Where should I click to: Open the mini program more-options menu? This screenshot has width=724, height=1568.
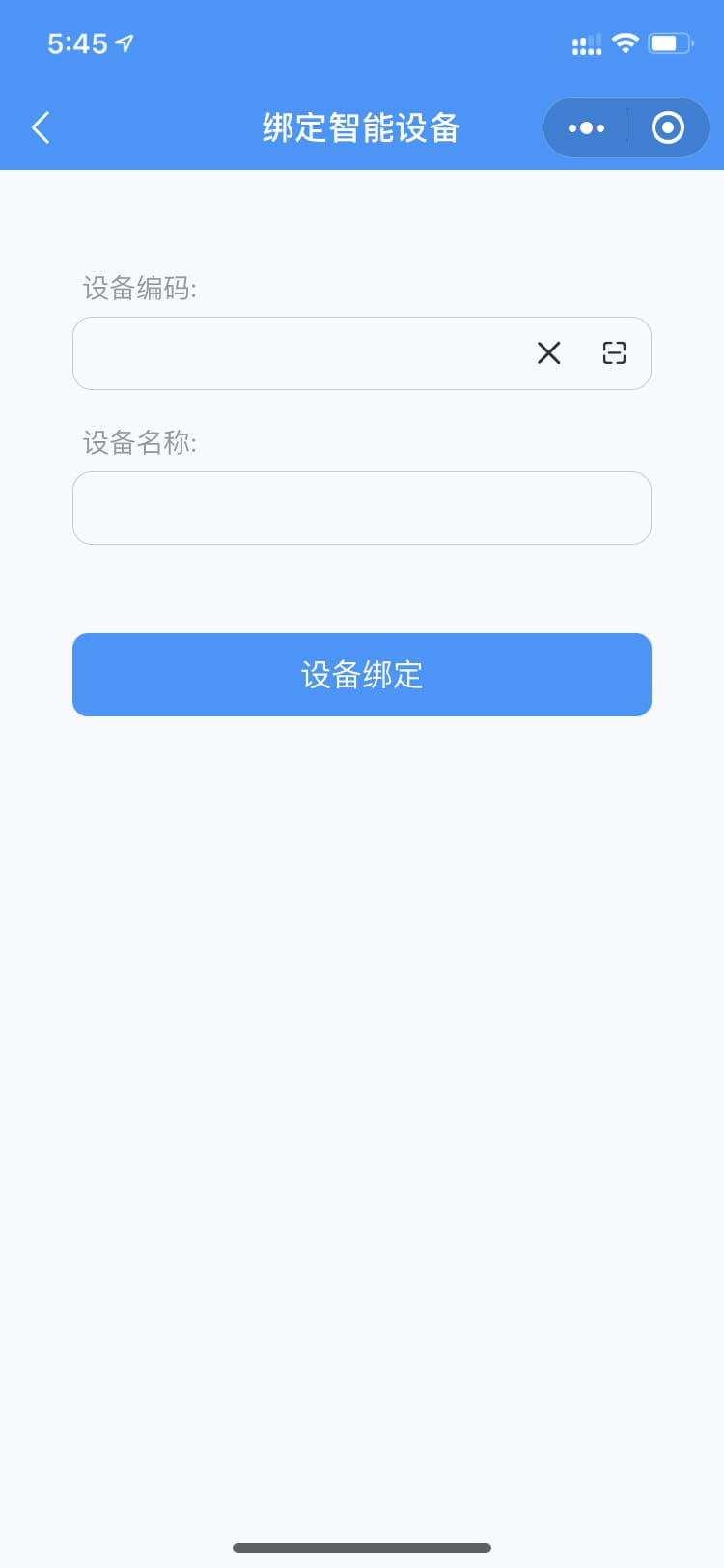point(586,127)
